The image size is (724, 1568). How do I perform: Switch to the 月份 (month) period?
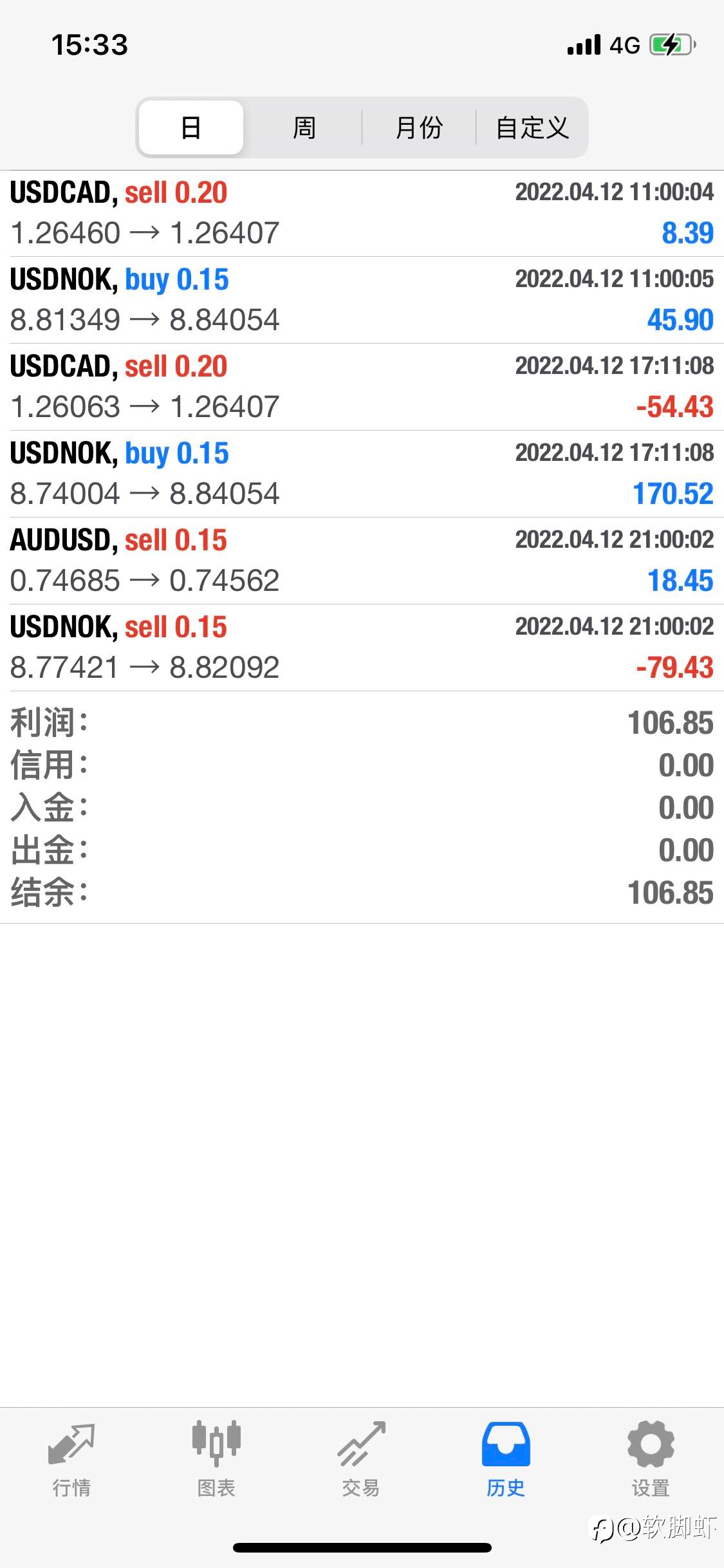point(419,127)
